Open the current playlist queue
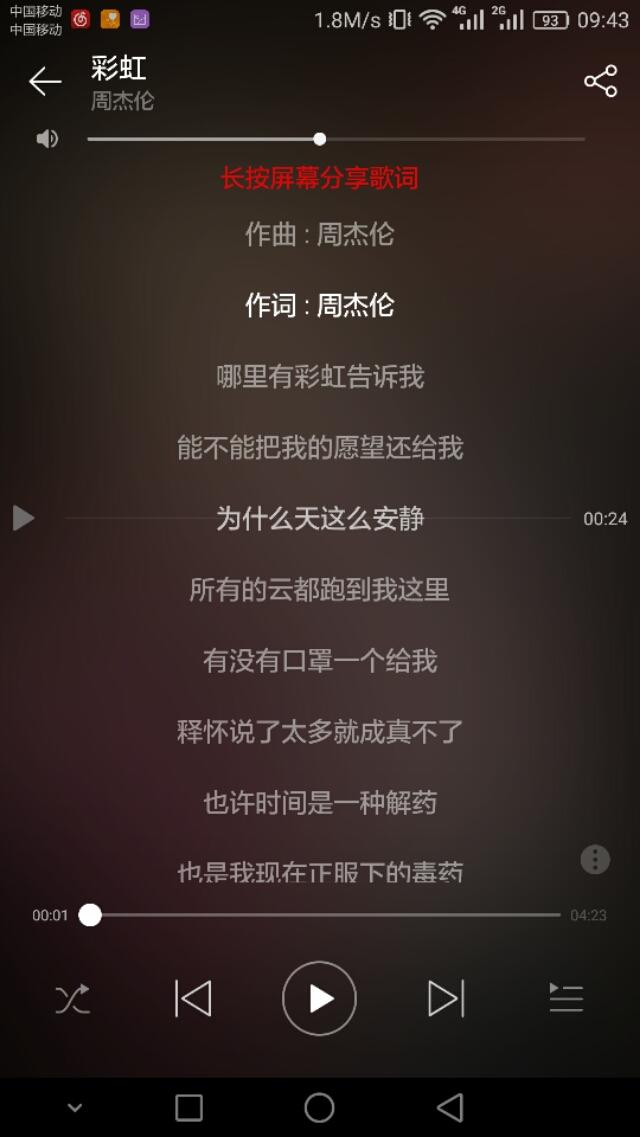 point(566,998)
